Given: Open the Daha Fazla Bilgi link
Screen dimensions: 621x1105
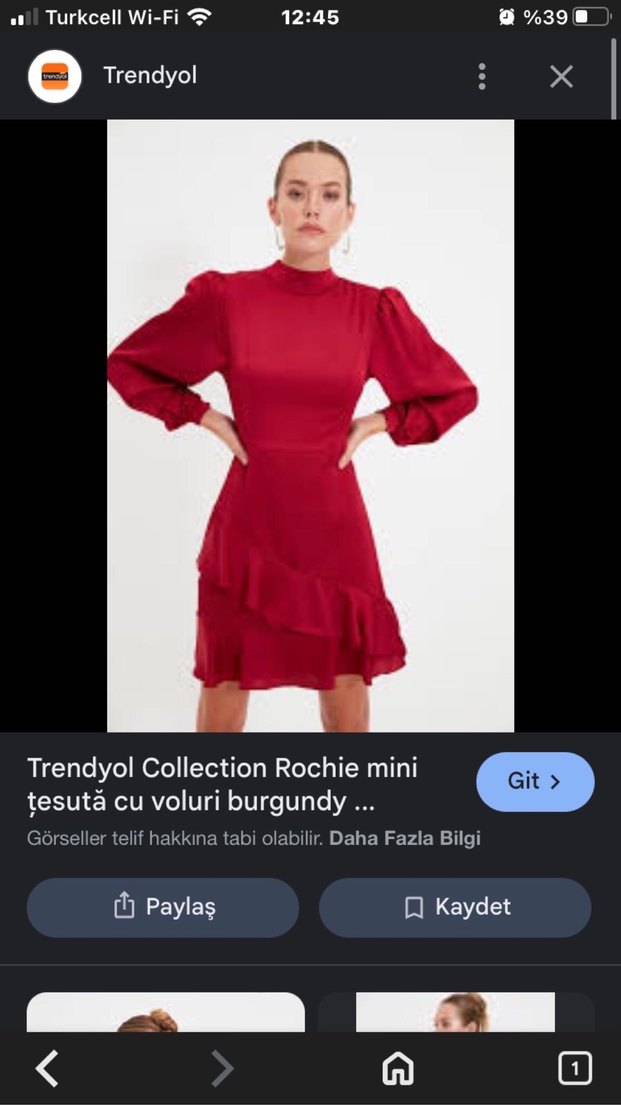Looking at the screenshot, I should pyautogui.click(x=405, y=838).
